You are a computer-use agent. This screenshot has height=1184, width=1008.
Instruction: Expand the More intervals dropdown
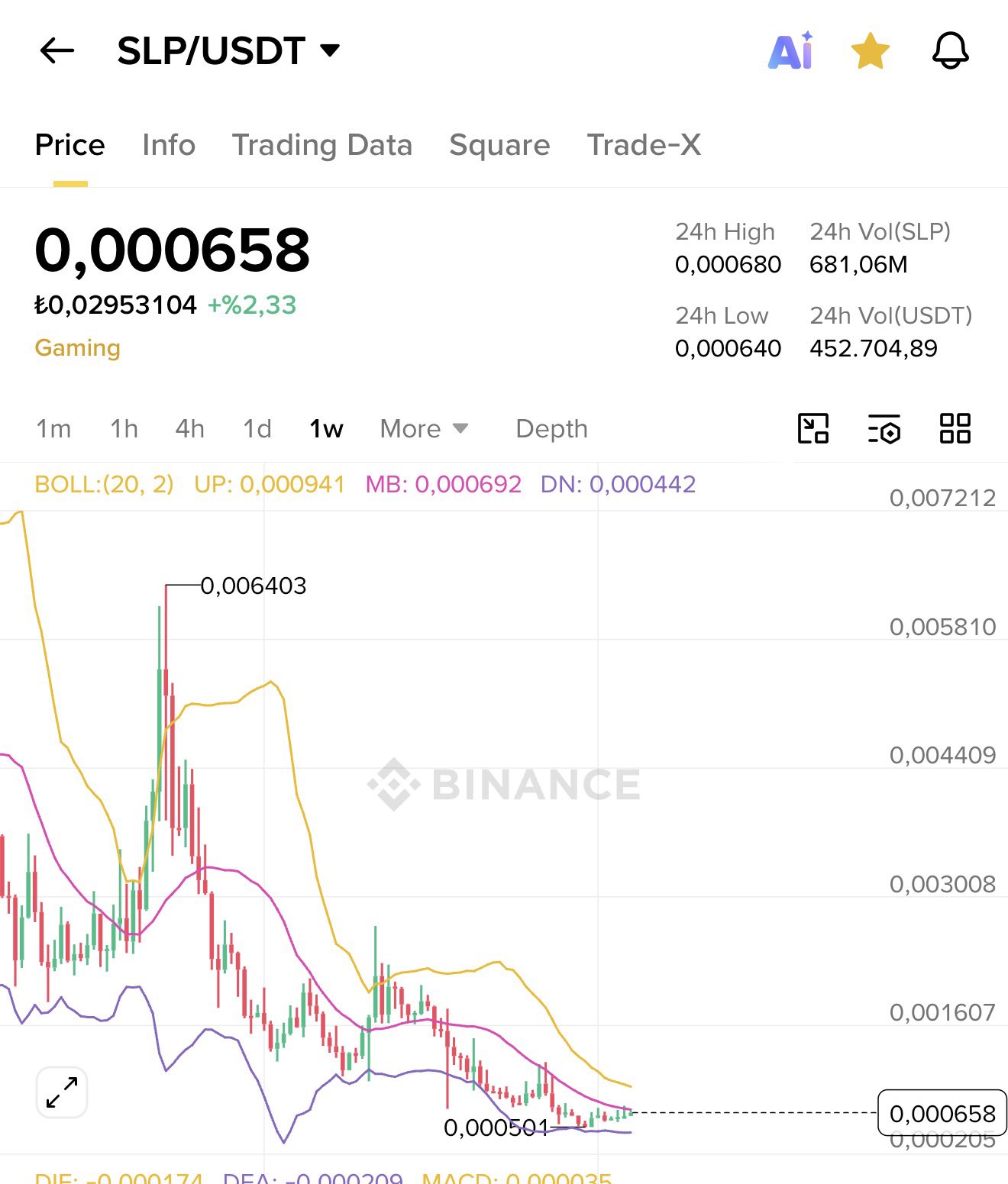point(424,429)
